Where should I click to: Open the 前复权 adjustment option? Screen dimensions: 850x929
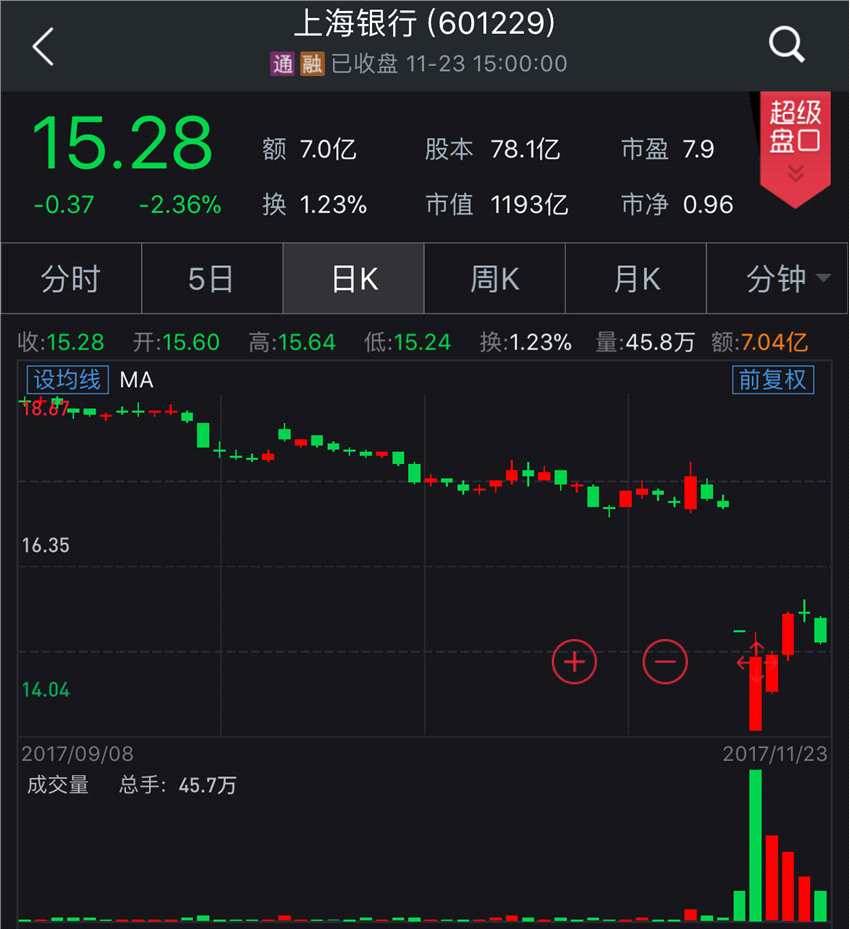point(772,380)
